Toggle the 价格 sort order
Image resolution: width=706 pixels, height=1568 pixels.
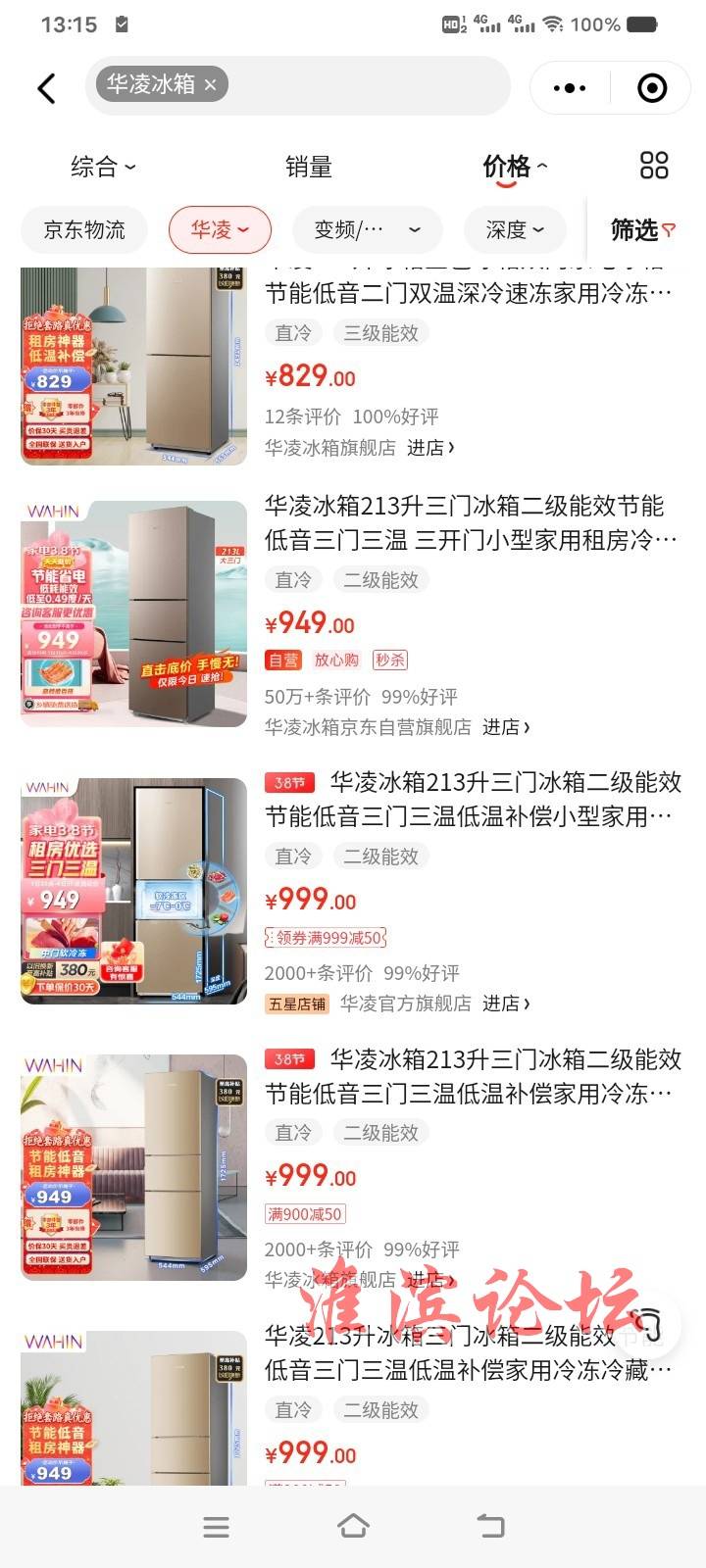point(514,167)
